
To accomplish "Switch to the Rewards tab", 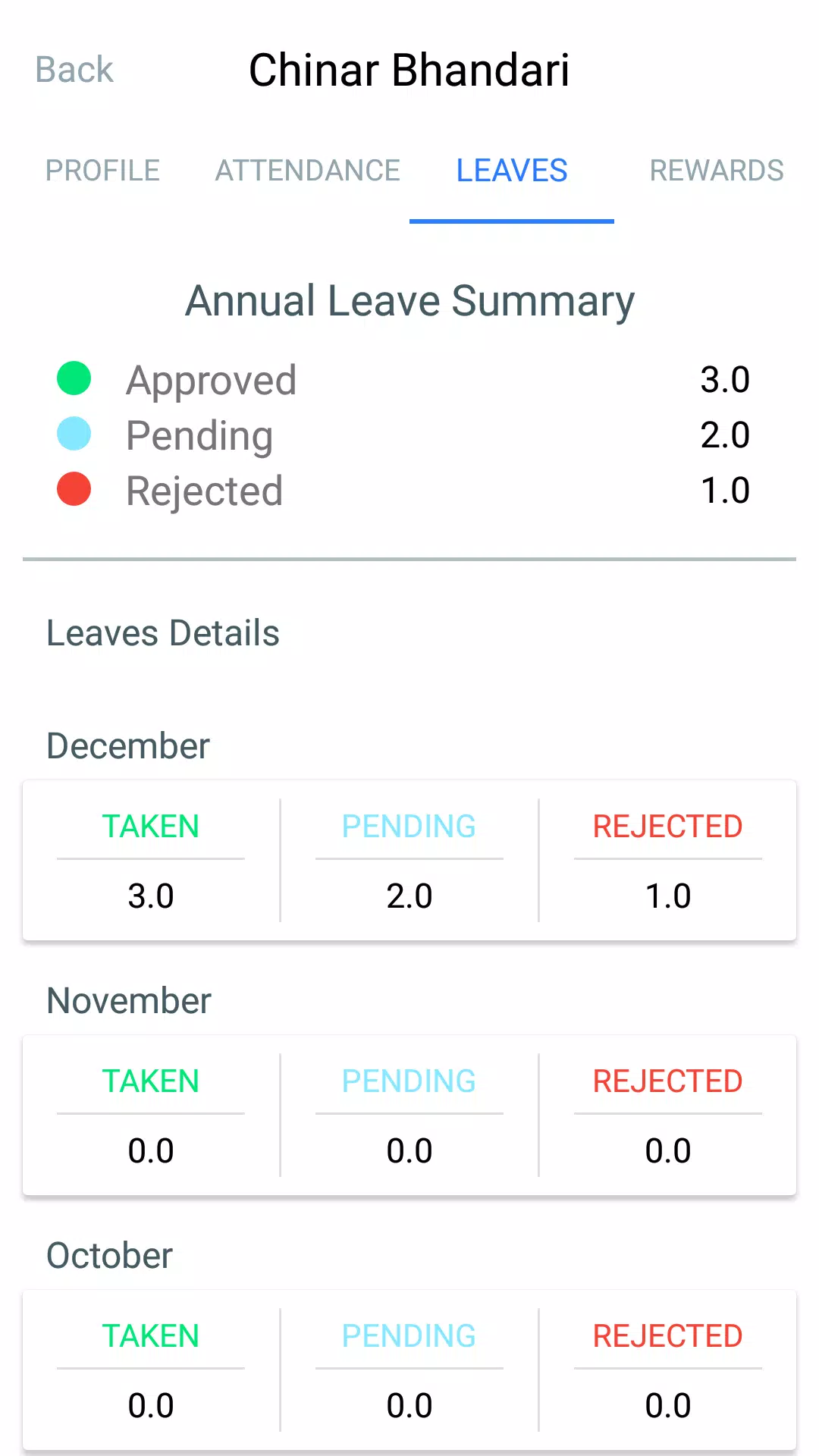I will (x=717, y=171).
